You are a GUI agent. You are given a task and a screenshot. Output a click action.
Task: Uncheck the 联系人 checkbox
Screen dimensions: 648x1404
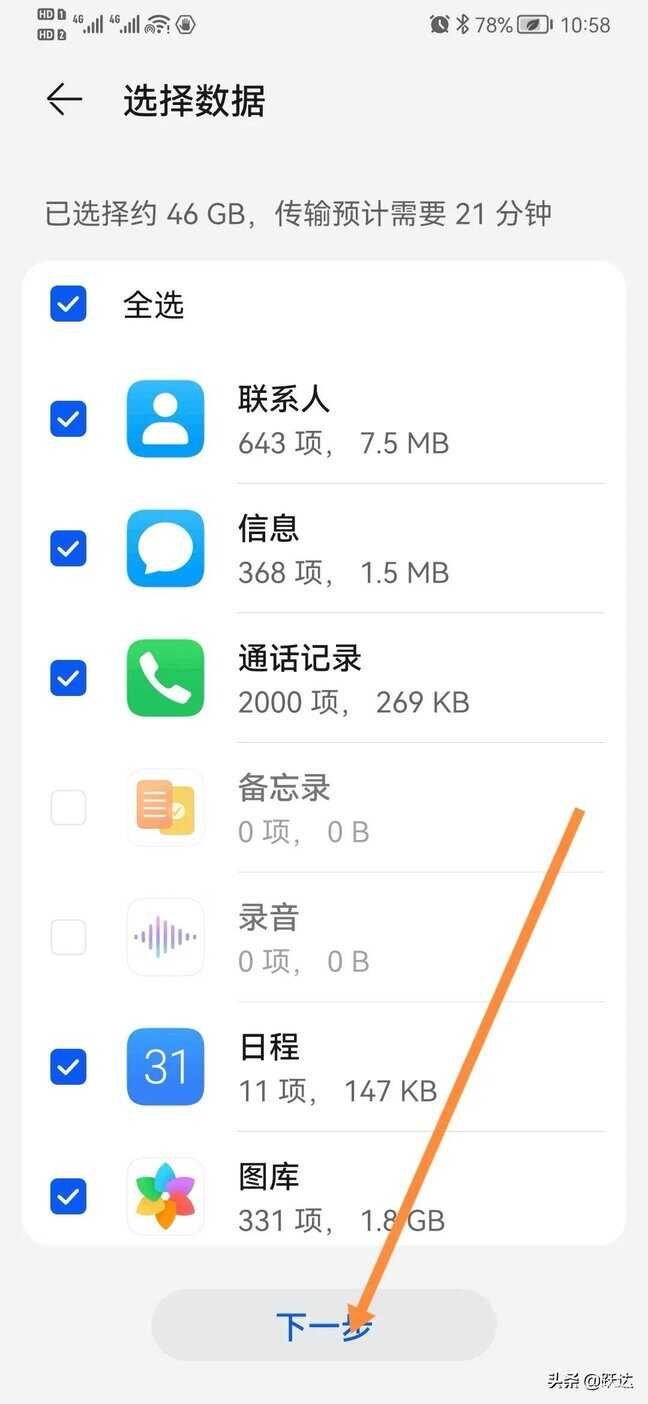click(x=68, y=418)
